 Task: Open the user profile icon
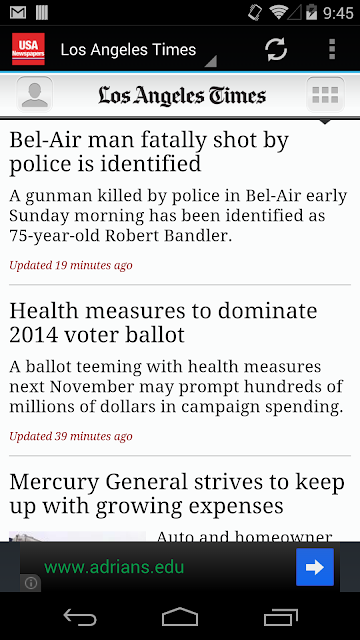pos(35,94)
